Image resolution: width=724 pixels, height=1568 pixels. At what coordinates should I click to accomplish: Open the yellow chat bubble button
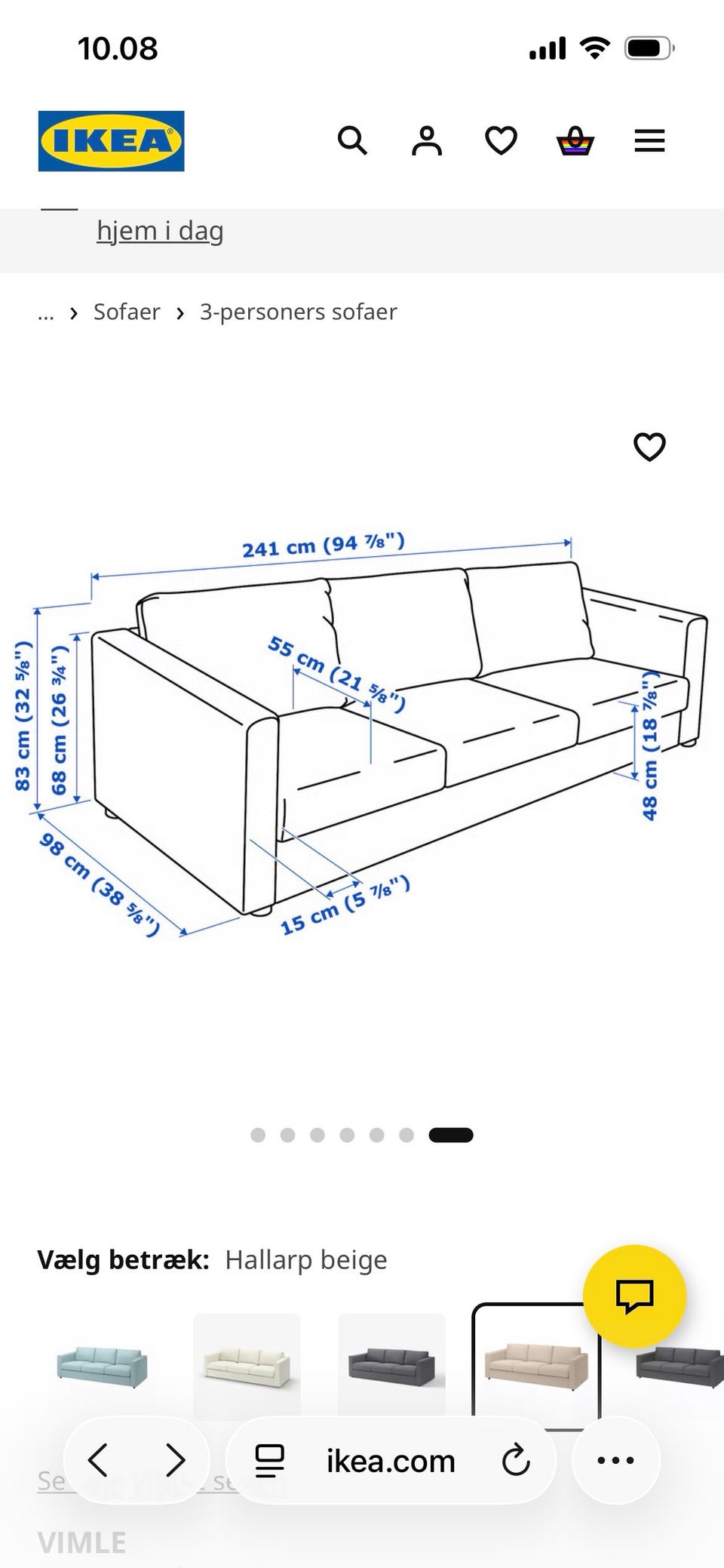tap(634, 1296)
